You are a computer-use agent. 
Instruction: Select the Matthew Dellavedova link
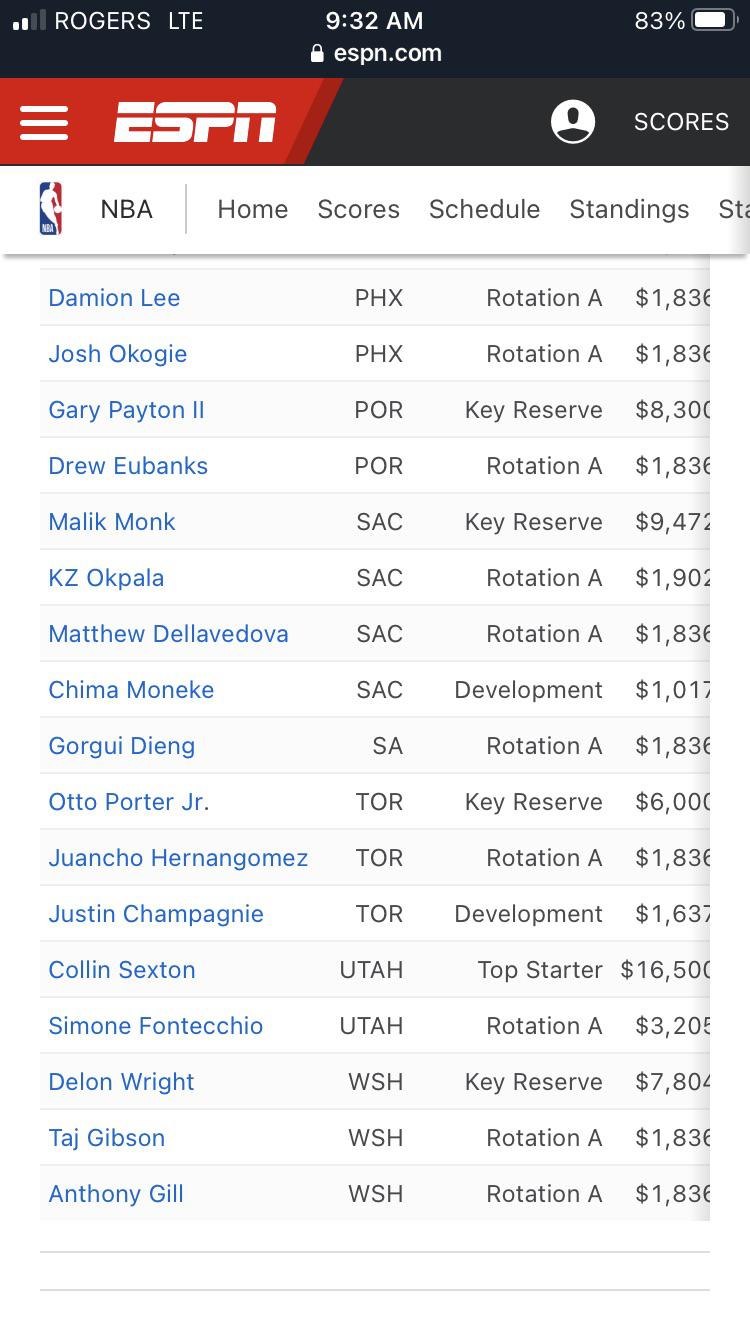tap(168, 634)
